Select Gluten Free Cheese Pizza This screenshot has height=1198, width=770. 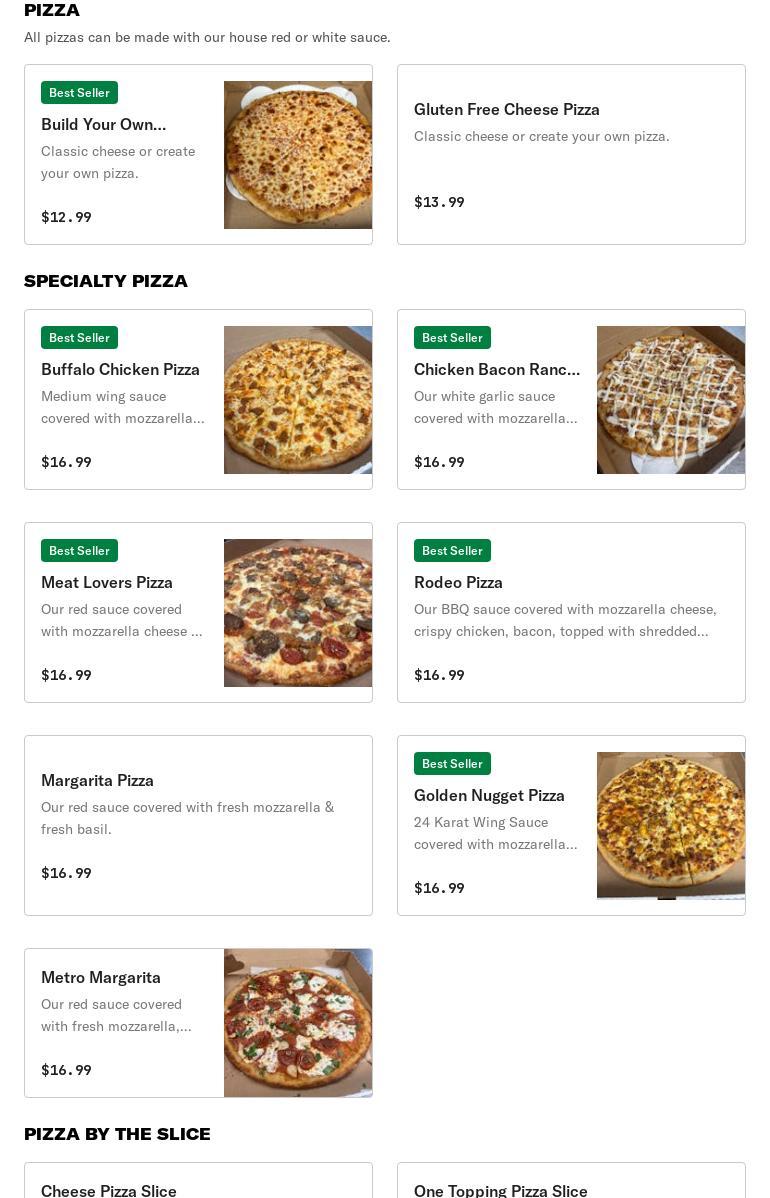[570, 155]
